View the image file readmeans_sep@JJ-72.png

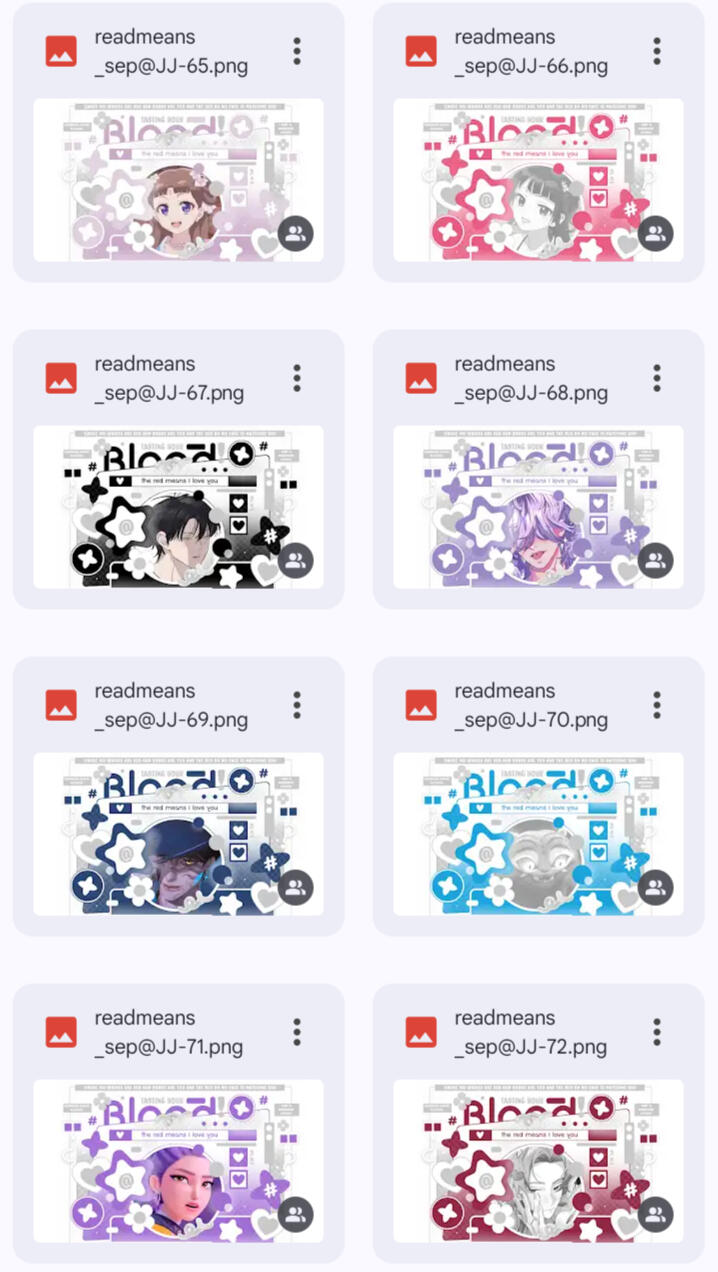pyautogui.click(x=538, y=1161)
